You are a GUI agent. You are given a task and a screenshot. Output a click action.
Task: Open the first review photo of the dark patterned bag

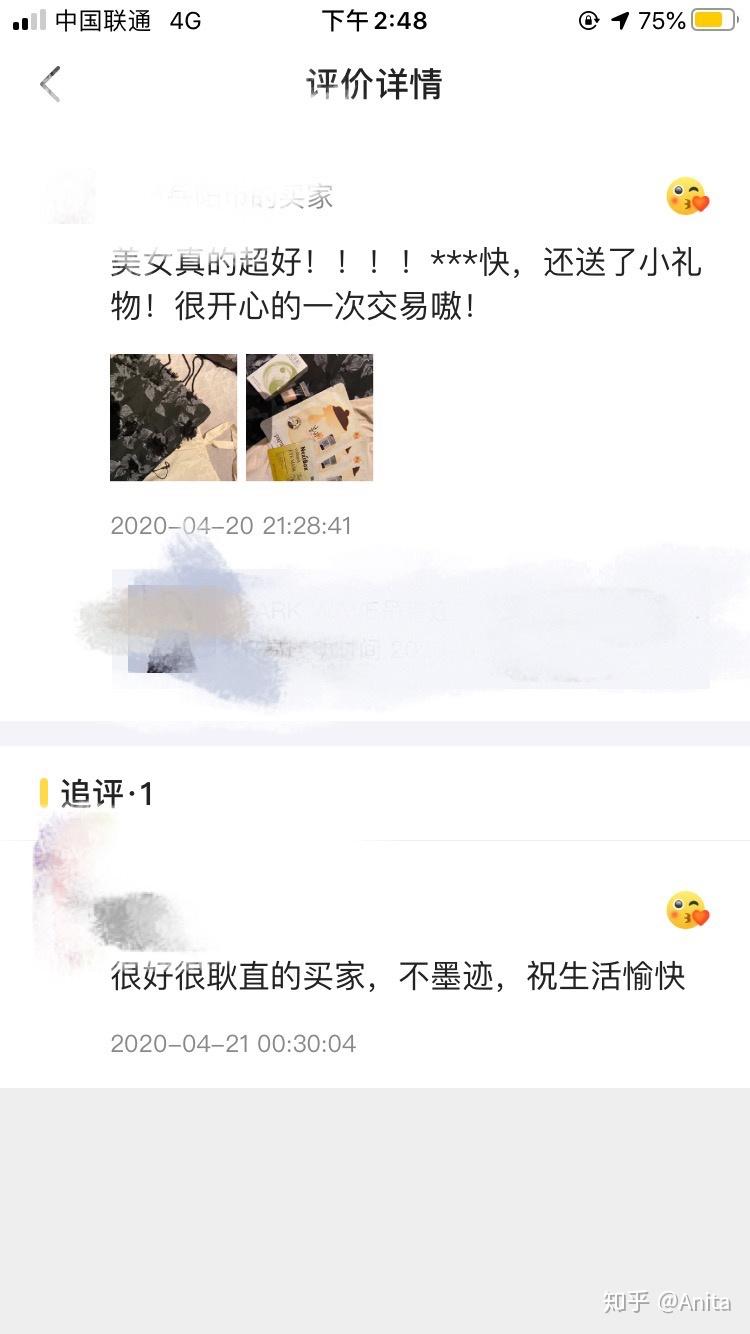click(x=173, y=417)
